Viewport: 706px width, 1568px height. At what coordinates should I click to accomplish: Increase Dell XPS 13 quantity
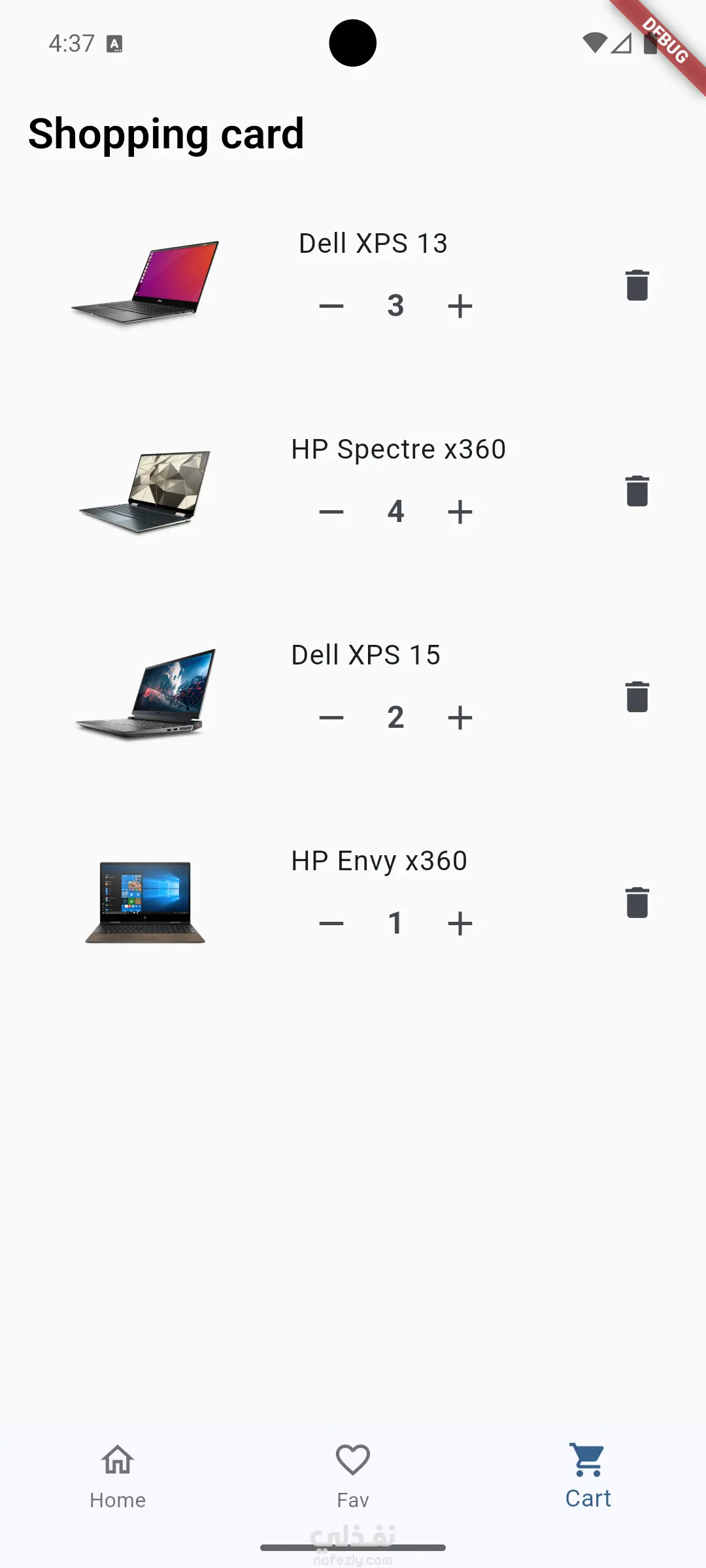(460, 306)
